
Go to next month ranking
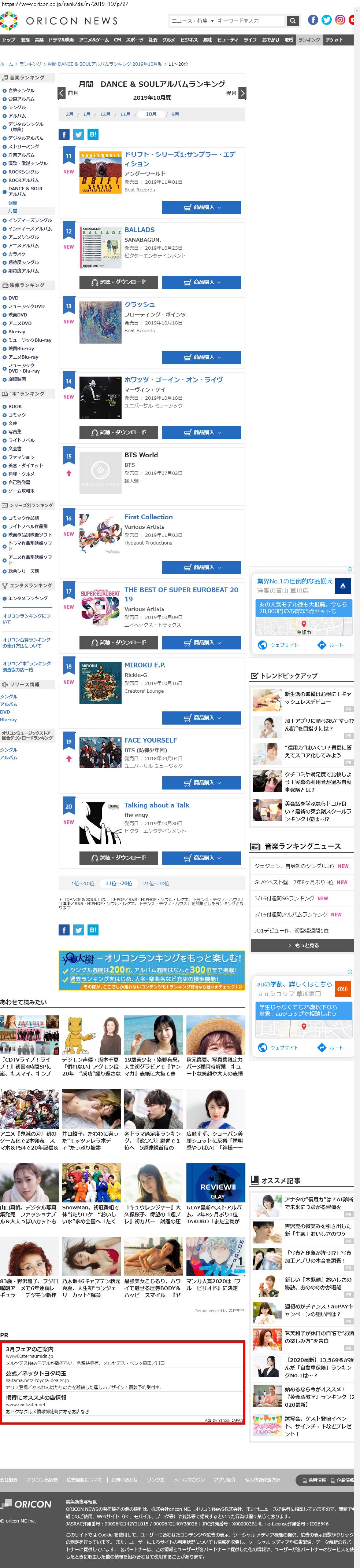click(242, 93)
